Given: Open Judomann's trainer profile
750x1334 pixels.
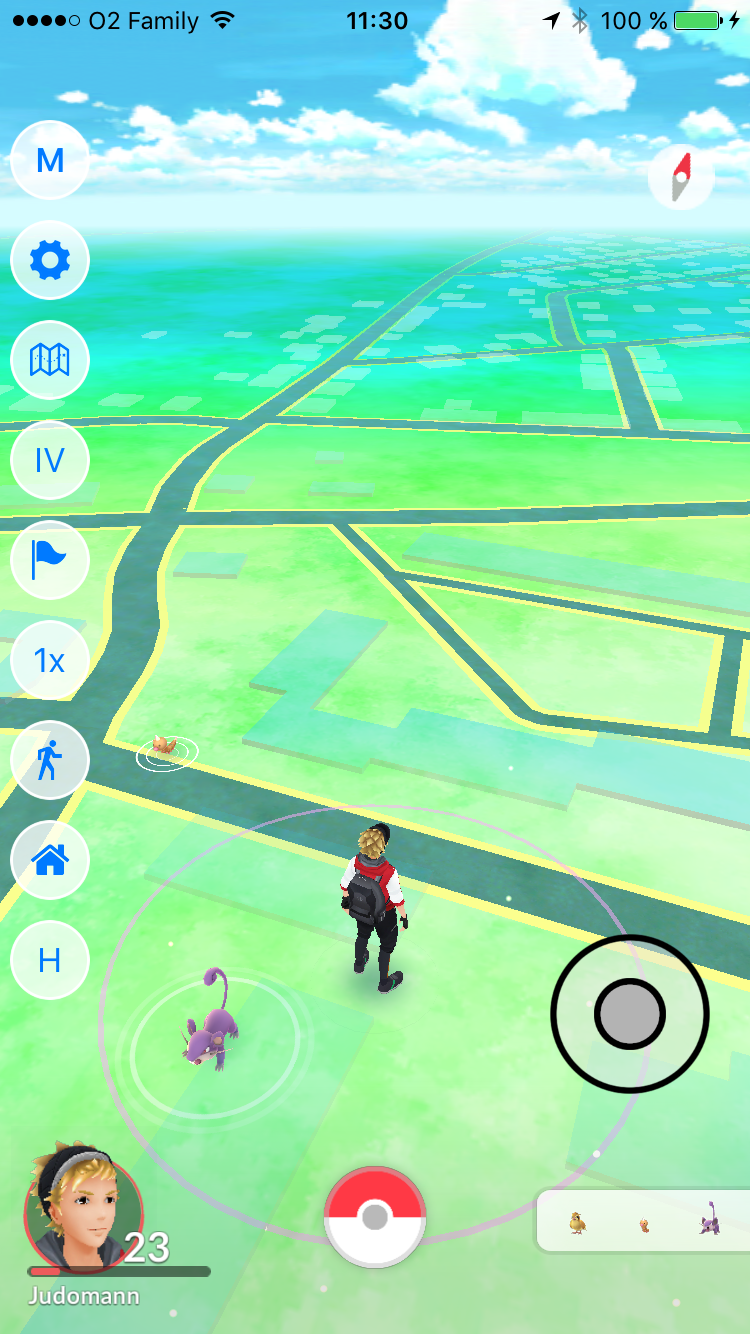Looking at the screenshot, I should [83, 1213].
